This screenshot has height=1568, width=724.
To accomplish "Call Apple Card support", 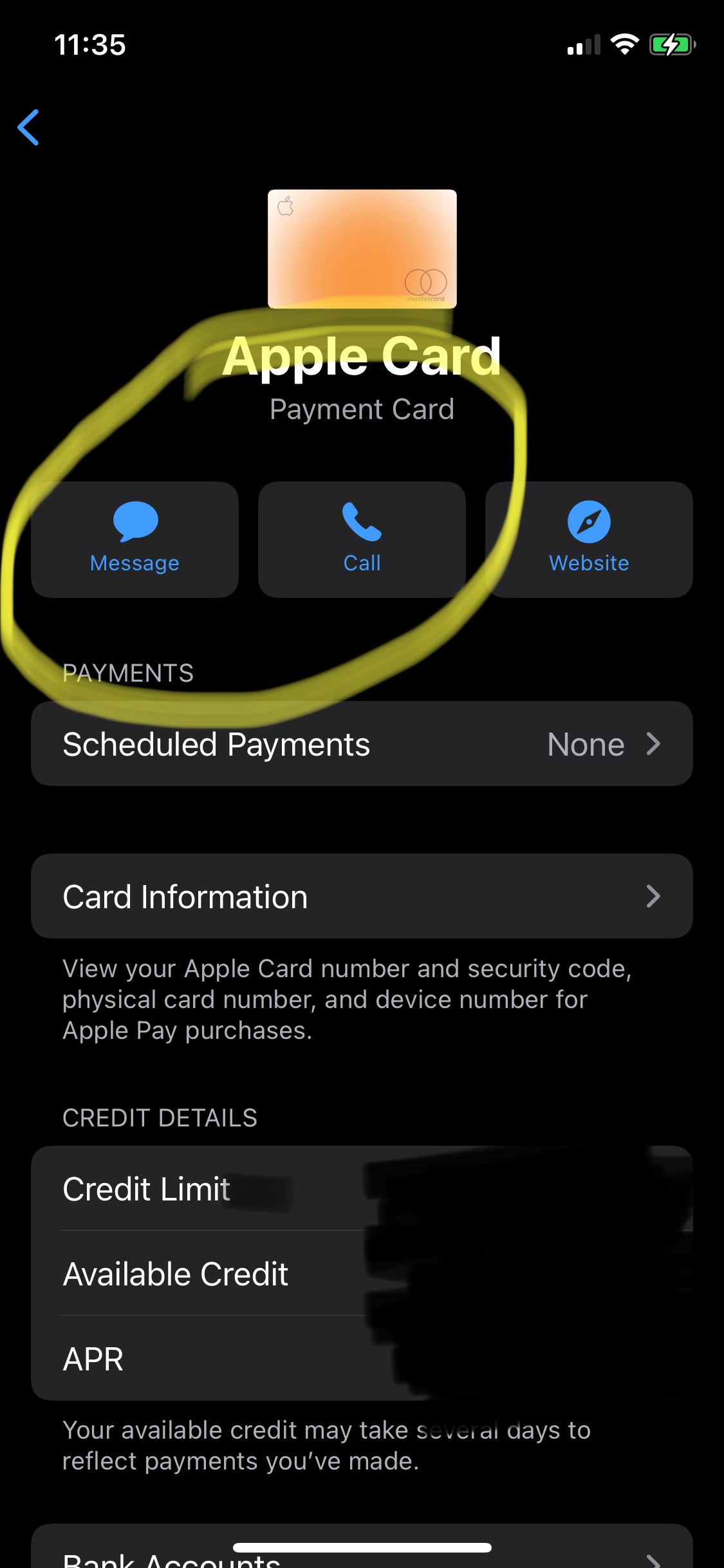I will (362, 539).
